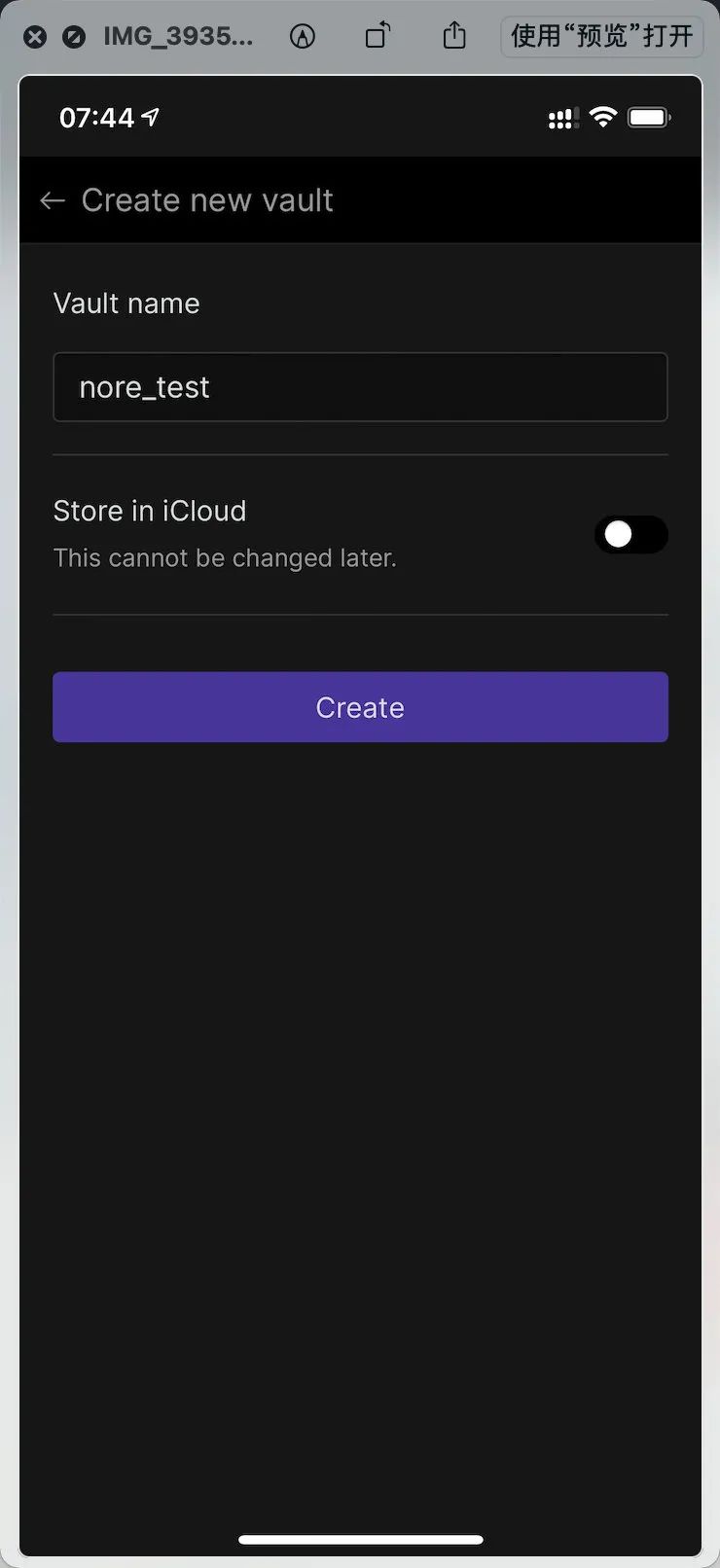Rotate the image using the toolbar icon

(x=378, y=37)
